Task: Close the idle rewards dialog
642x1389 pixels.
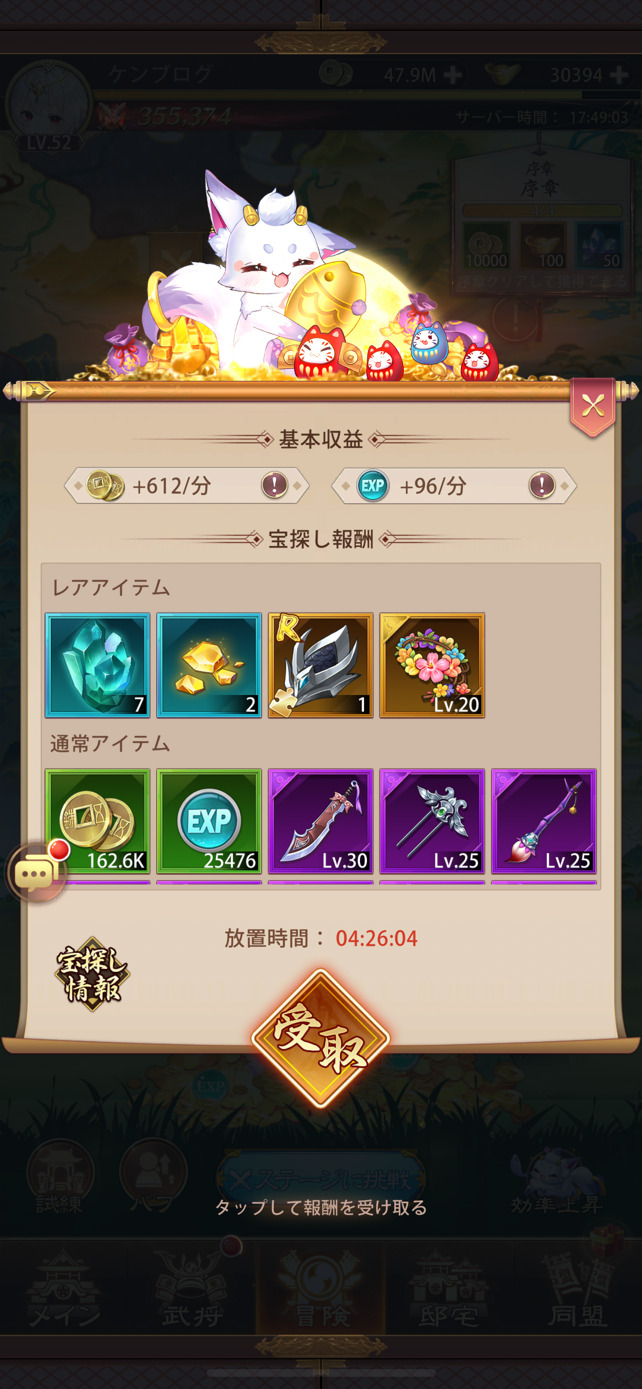Action: click(593, 406)
